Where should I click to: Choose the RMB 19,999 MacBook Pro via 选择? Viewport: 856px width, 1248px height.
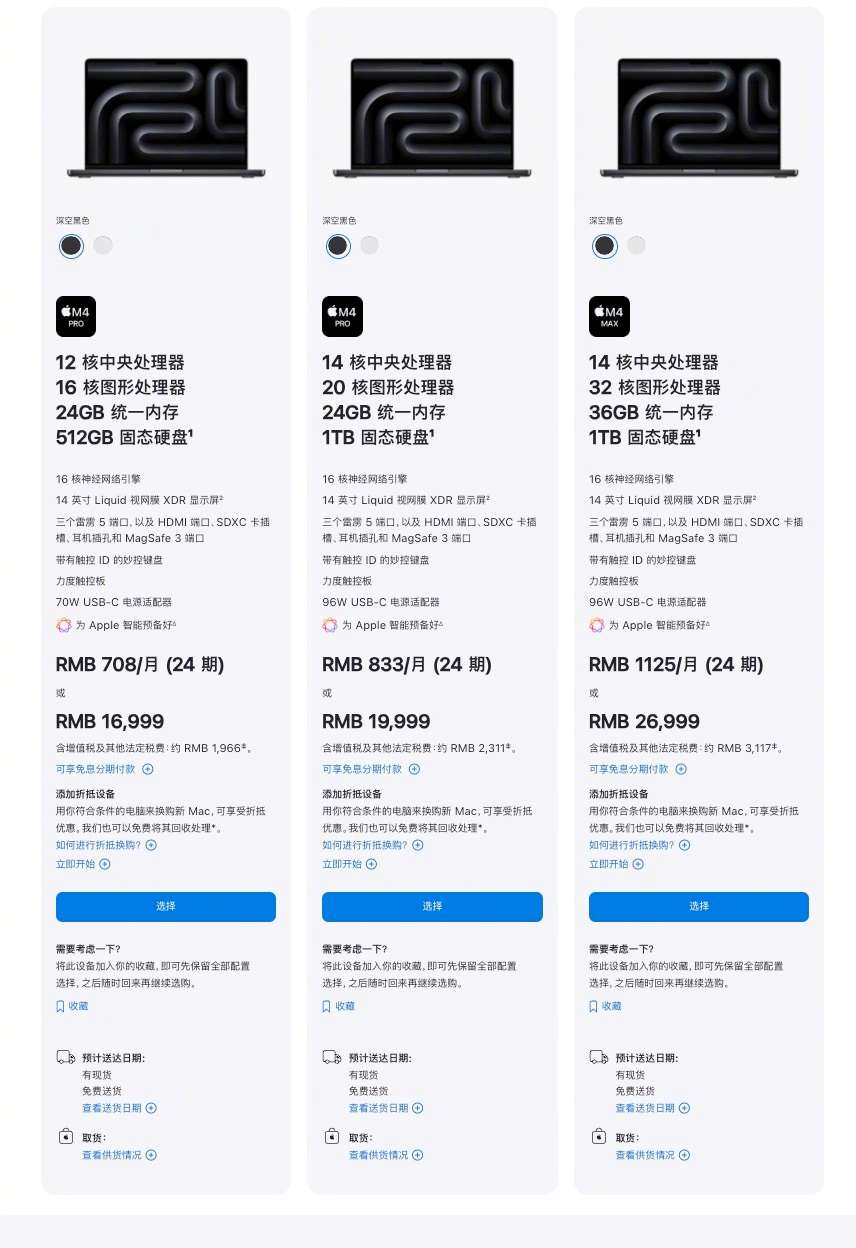[x=432, y=907]
